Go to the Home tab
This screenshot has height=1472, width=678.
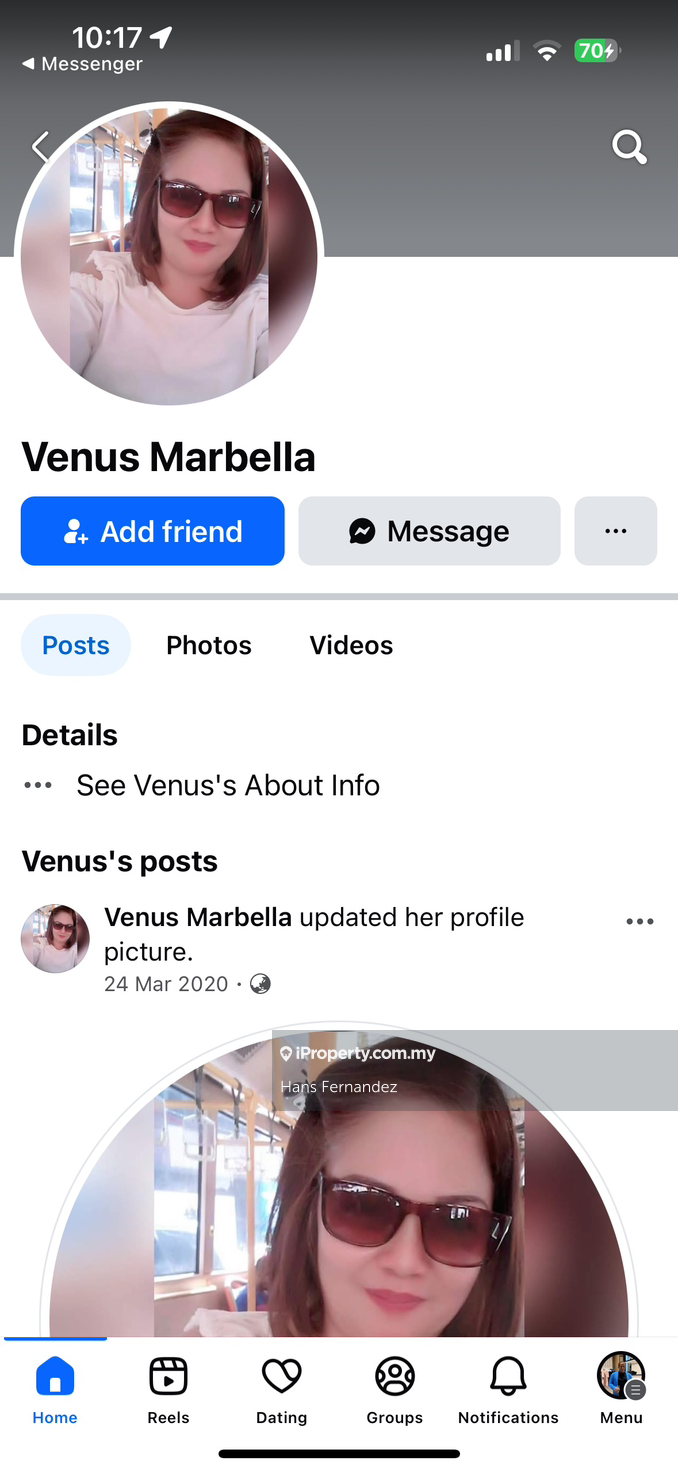coord(55,1390)
